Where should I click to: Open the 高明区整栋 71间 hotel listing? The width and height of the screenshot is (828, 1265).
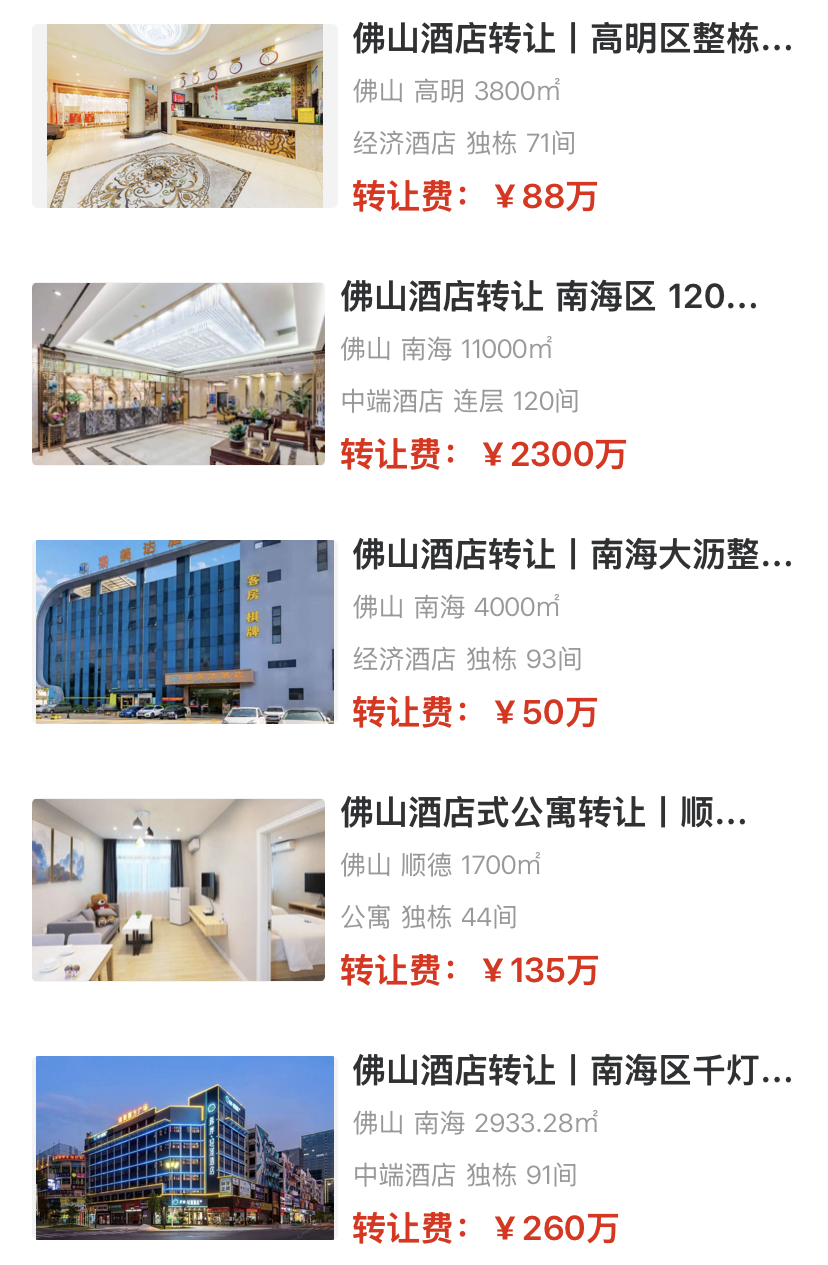pos(572,40)
